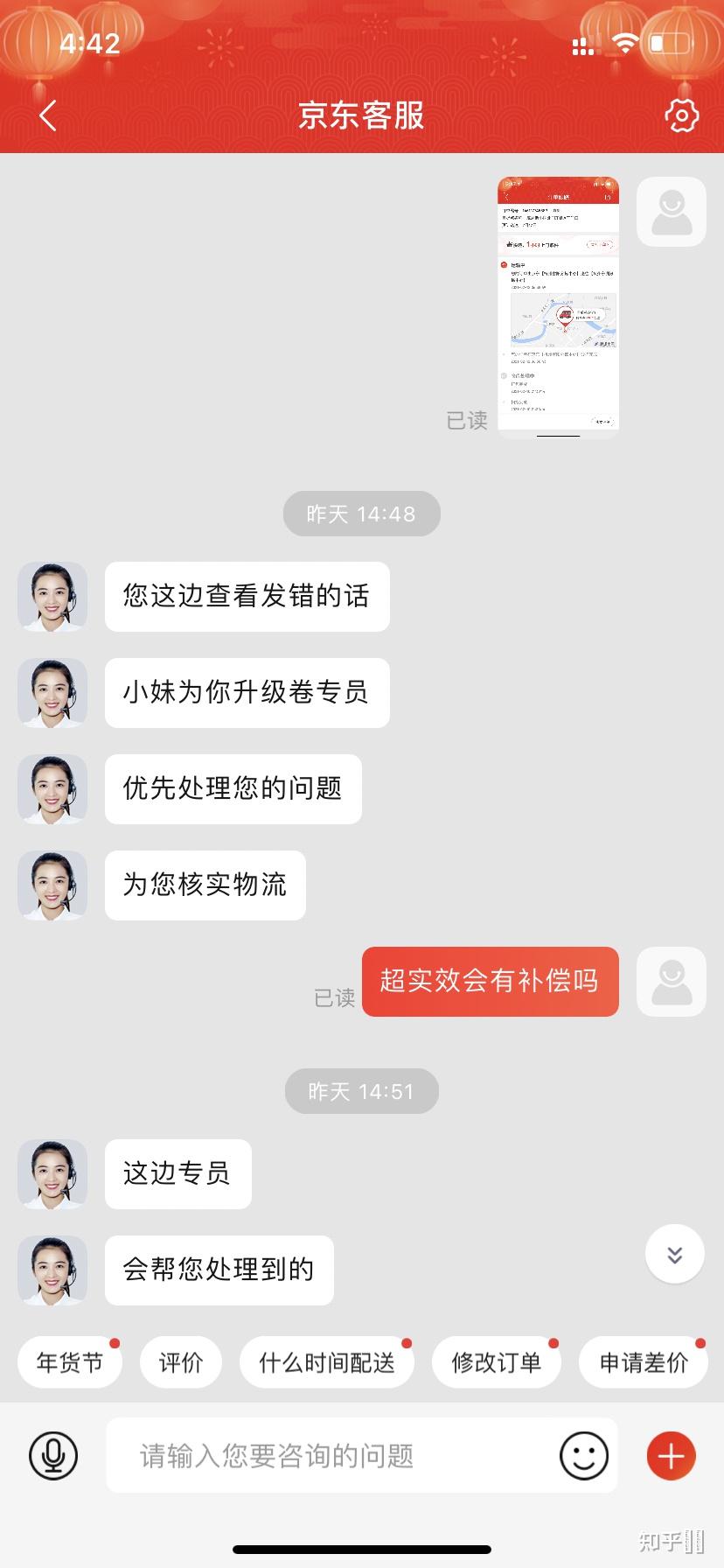Choose the 修改订单 shortcut
Viewport: 724px width, 1568px height.
496,1362
